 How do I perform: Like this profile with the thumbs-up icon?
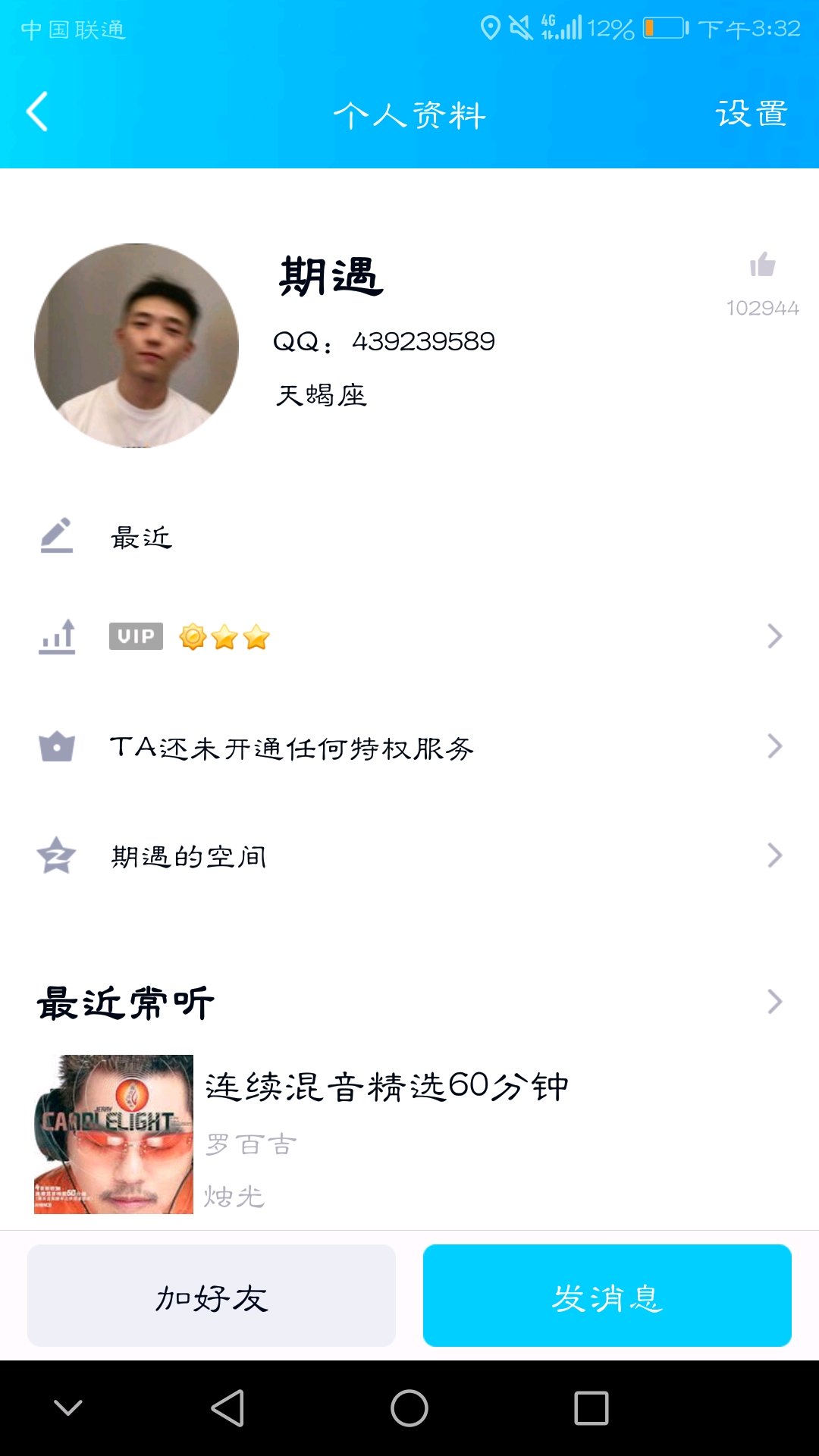pos(762,265)
